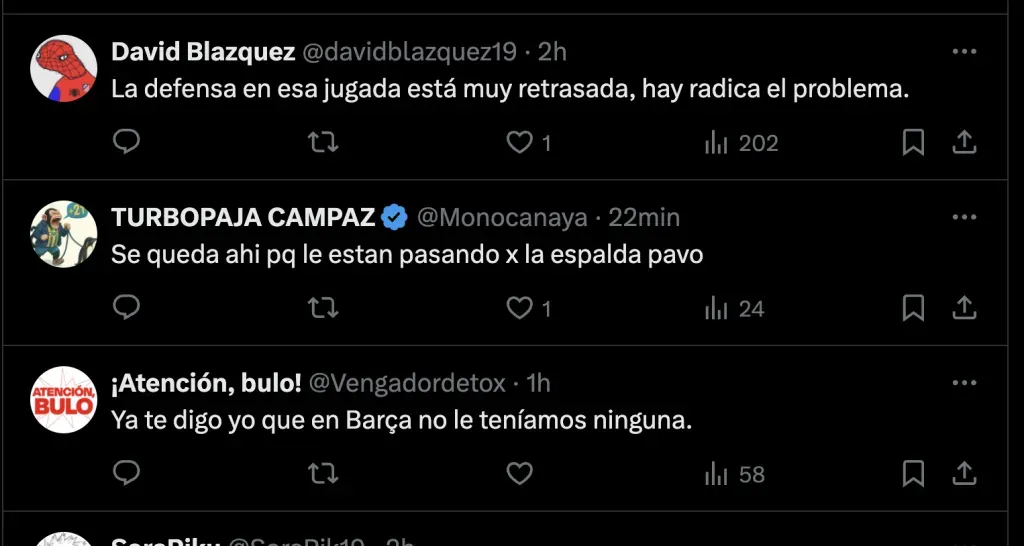Retweet David Blazquez's post
Viewport: 1024px width, 546px height.
(322, 143)
